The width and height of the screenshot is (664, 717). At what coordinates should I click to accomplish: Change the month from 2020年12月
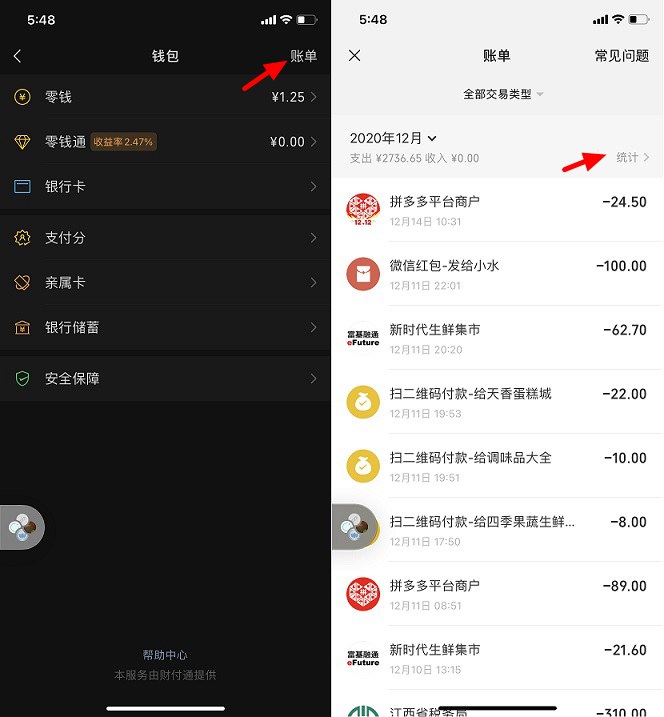click(x=393, y=138)
